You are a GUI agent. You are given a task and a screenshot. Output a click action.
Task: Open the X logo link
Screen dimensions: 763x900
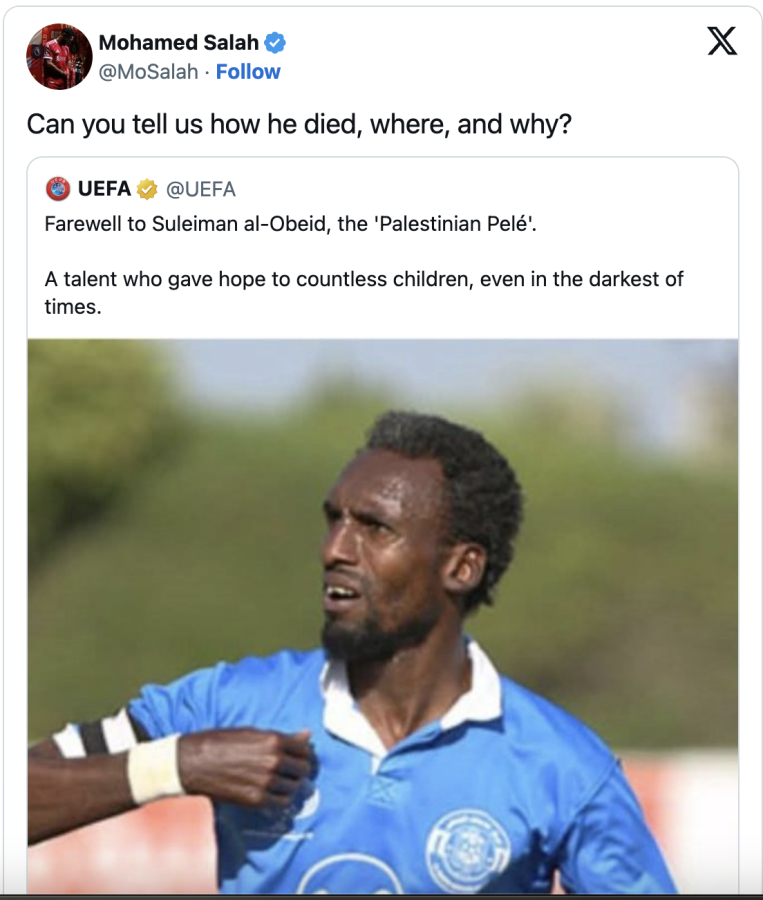tap(721, 41)
